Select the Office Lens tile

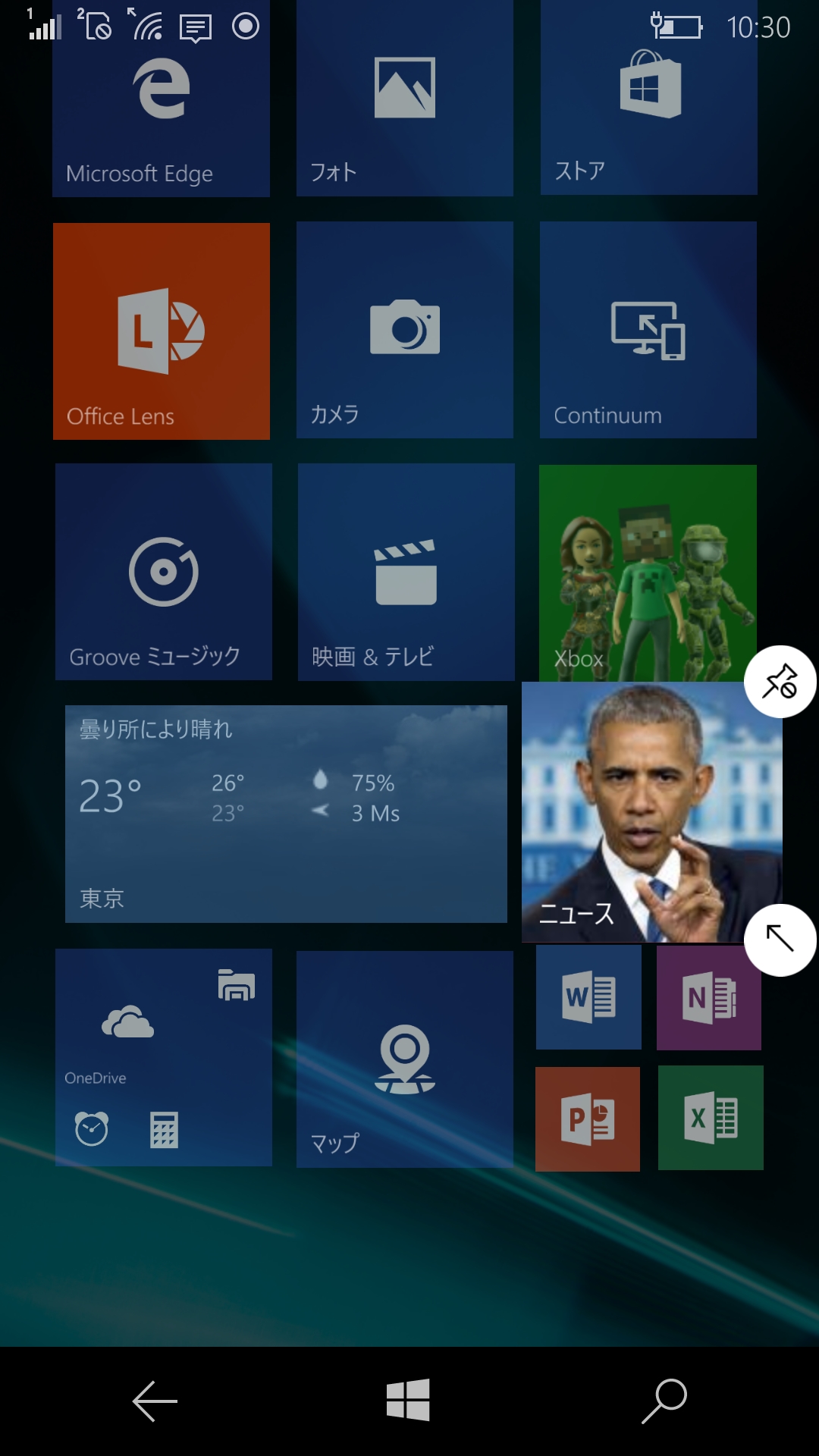tap(162, 331)
